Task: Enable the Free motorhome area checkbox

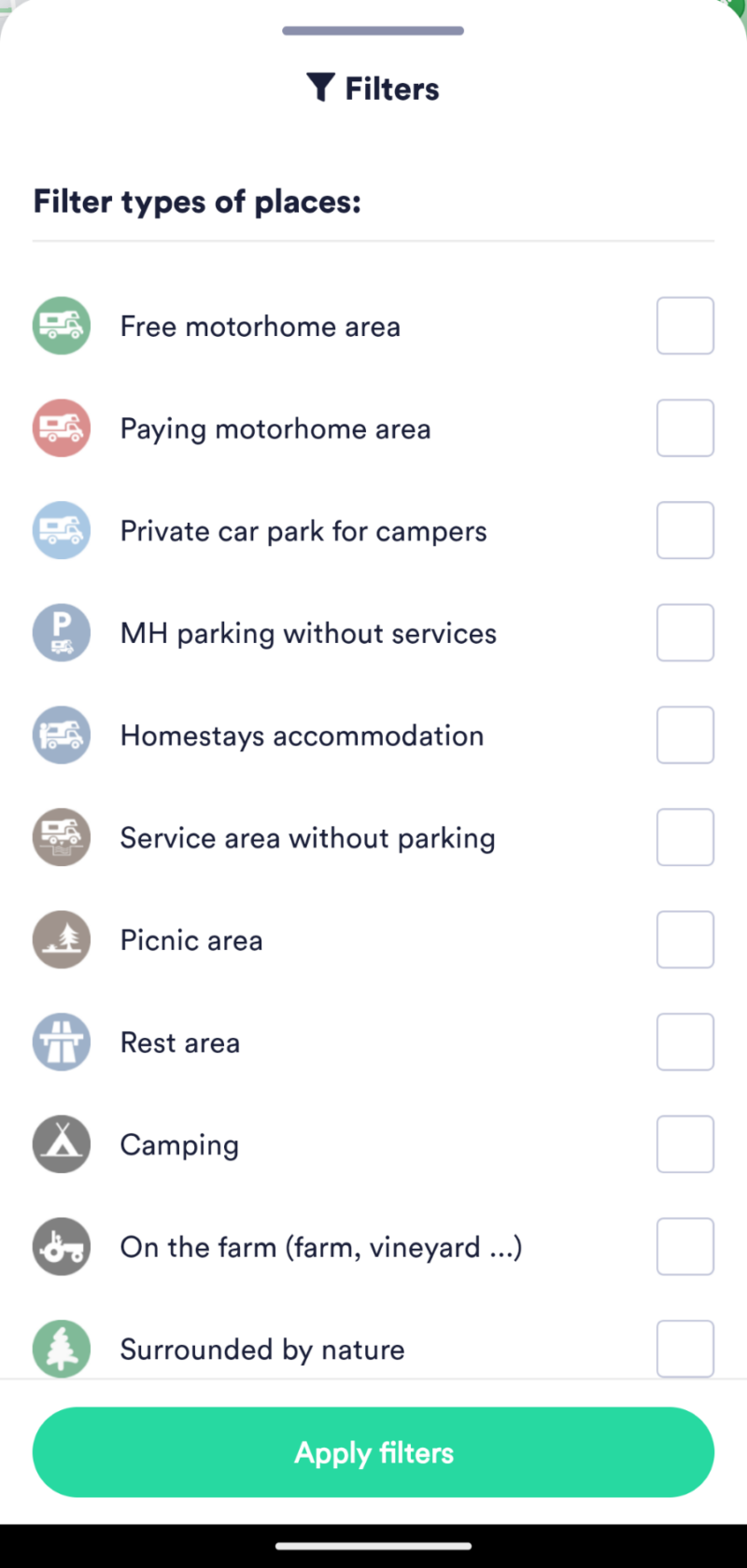Action: (684, 325)
